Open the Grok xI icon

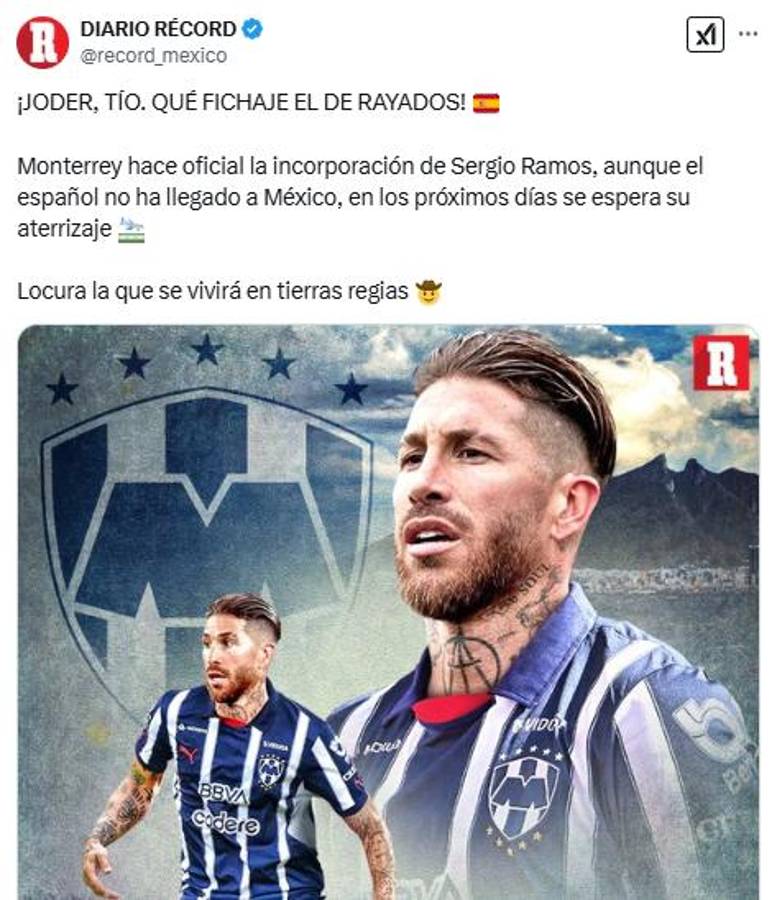(705, 35)
